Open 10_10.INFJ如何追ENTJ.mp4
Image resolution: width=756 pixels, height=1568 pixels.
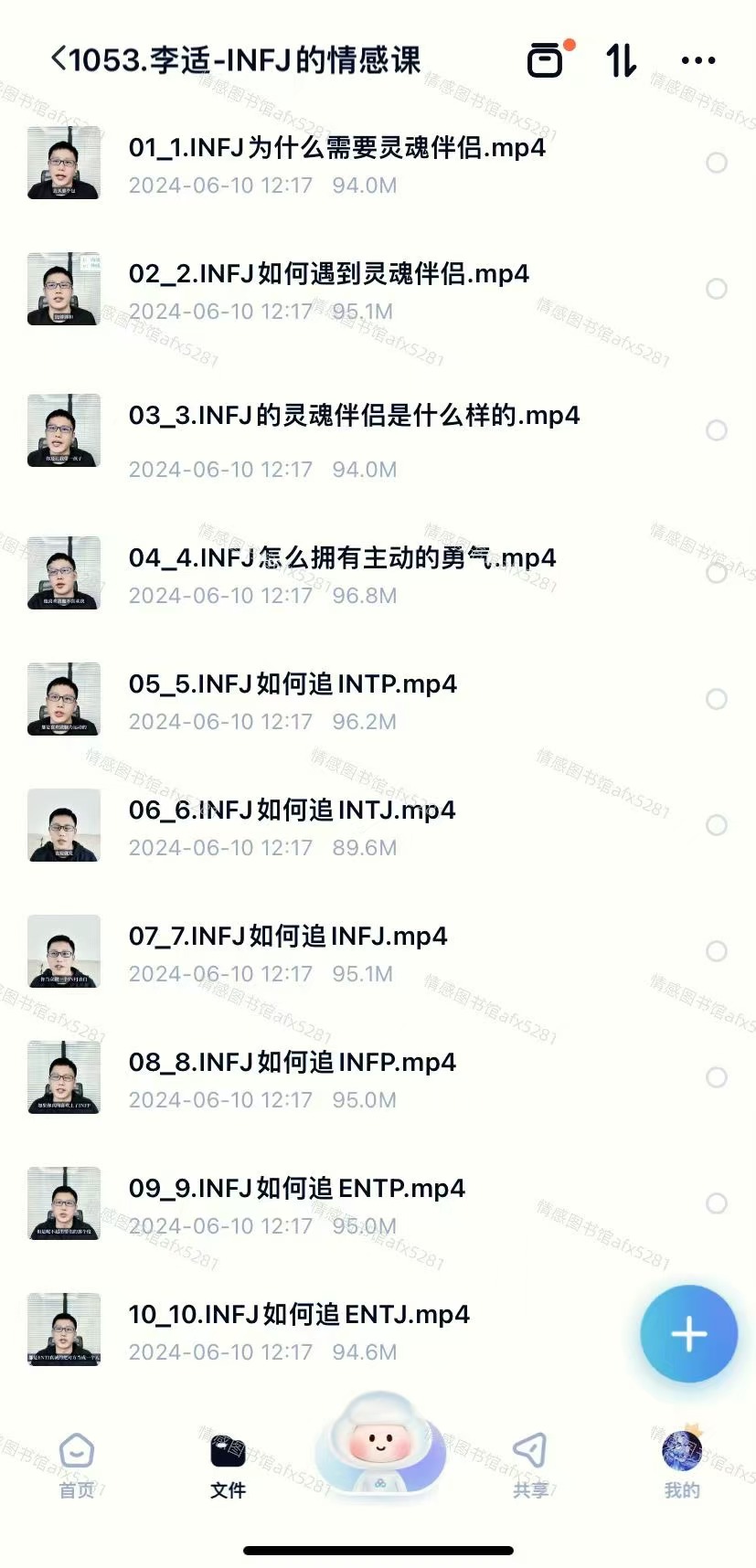(x=299, y=1315)
